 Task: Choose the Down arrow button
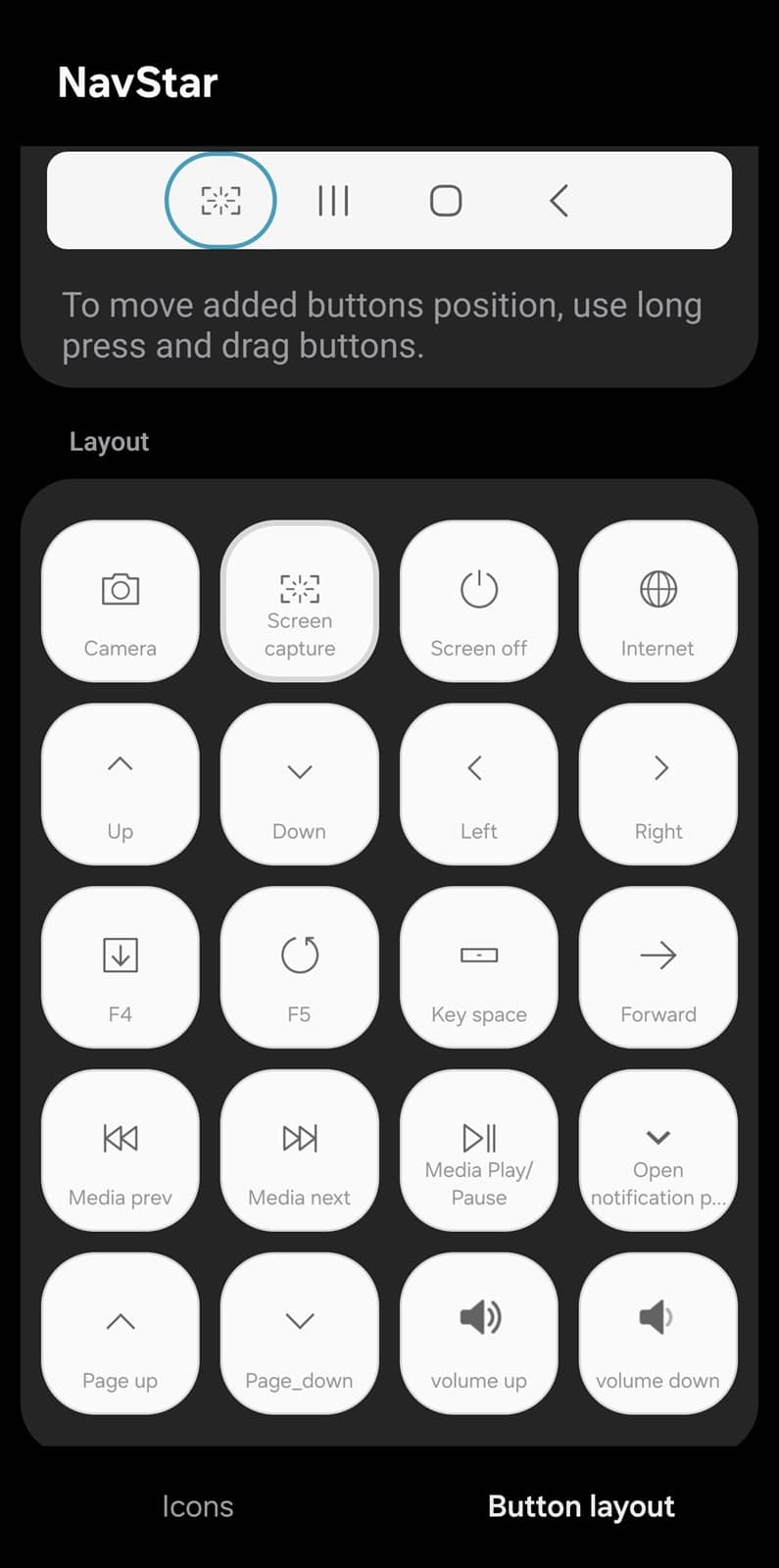point(299,784)
